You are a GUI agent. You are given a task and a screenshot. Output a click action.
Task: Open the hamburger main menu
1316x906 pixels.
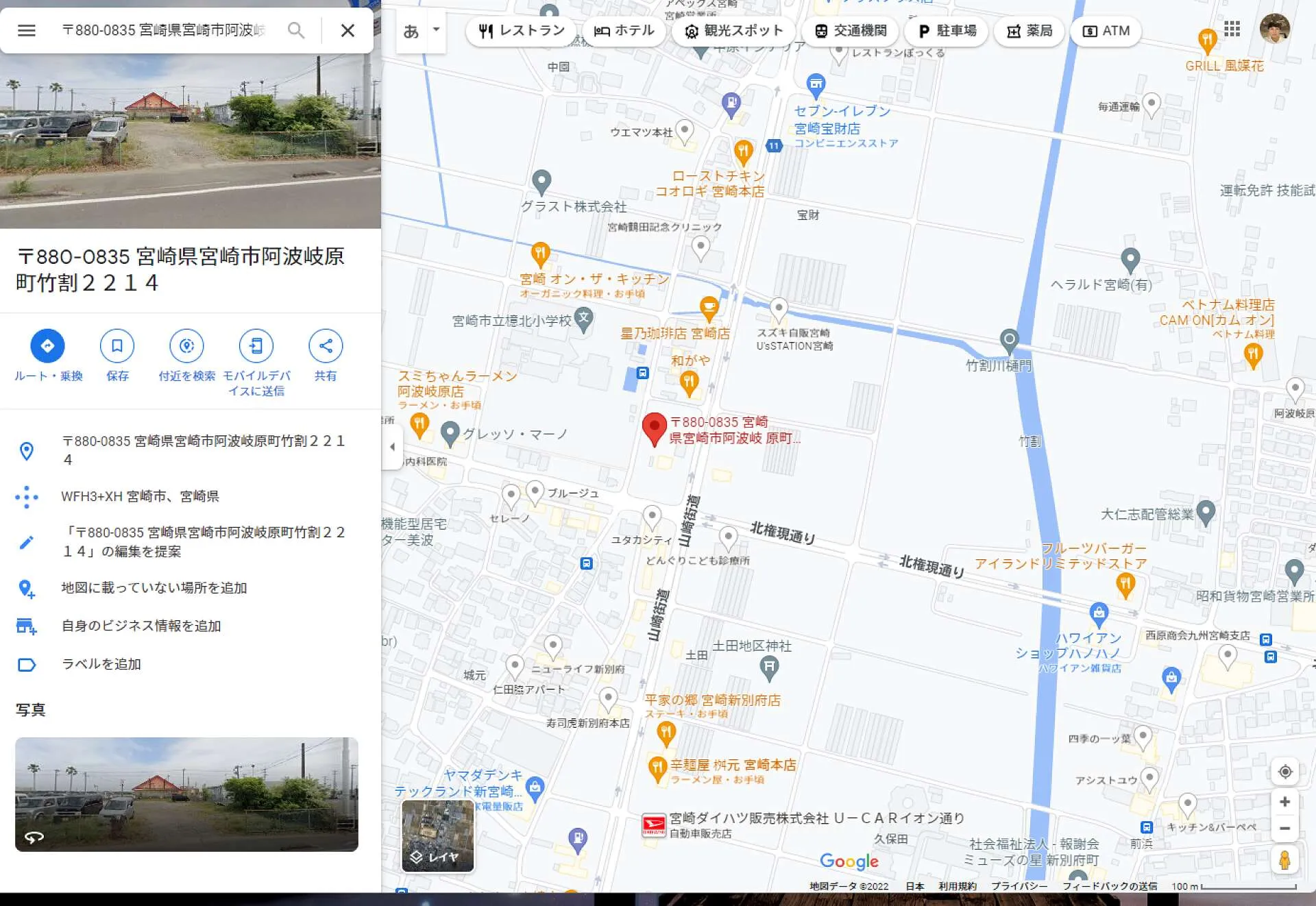pyautogui.click(x=27, y=30)
